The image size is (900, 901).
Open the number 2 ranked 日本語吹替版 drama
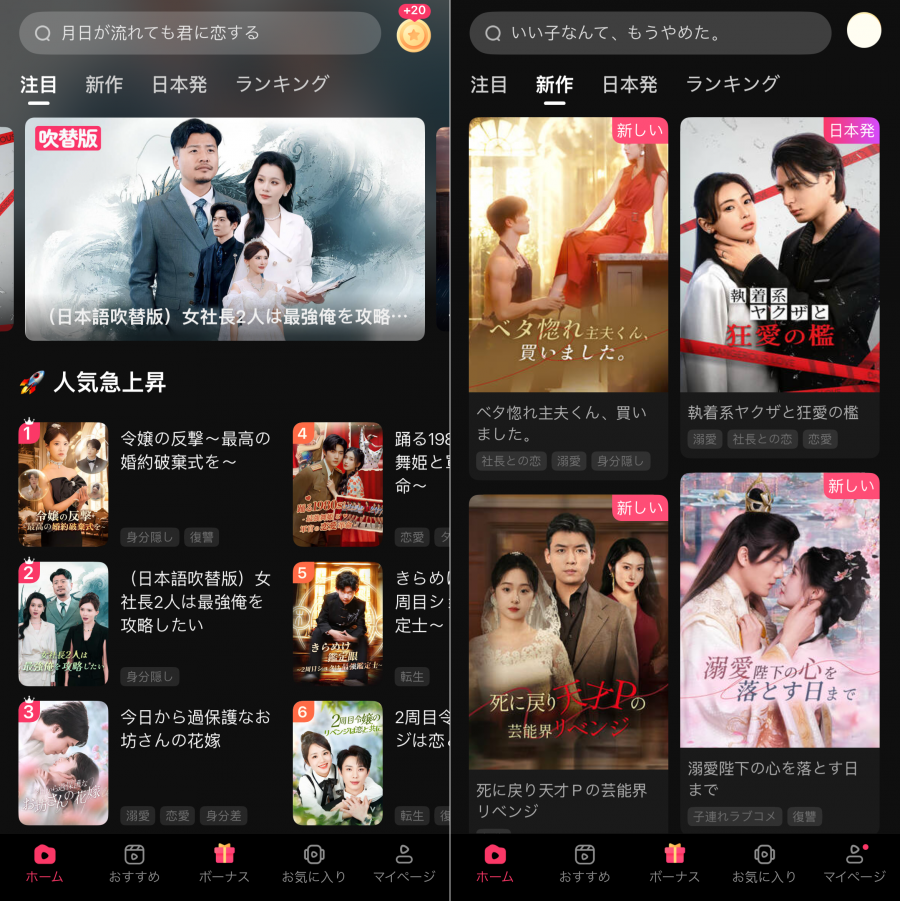(x=196, y=602)
